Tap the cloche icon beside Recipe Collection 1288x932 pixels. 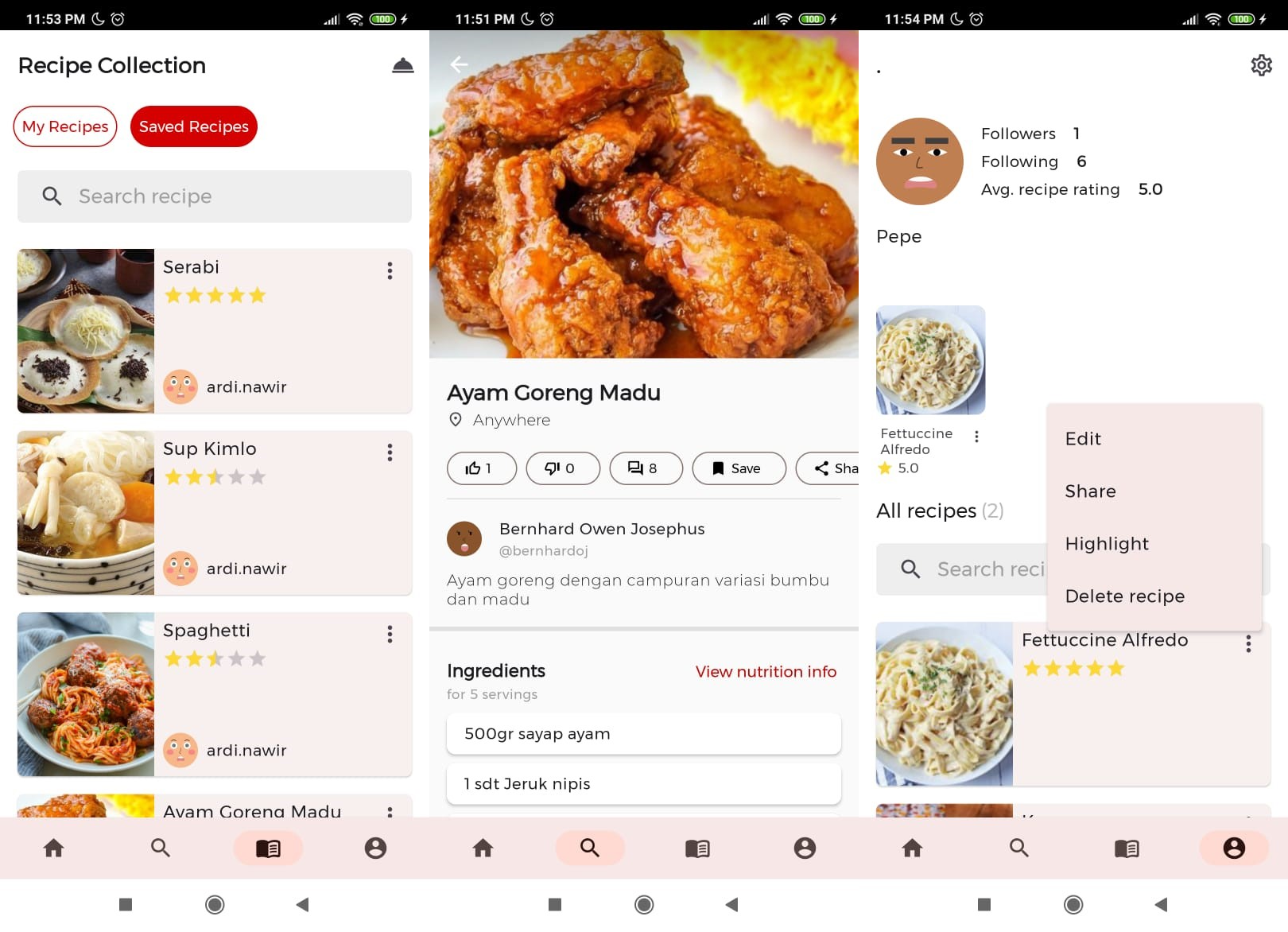click(402, 65)
